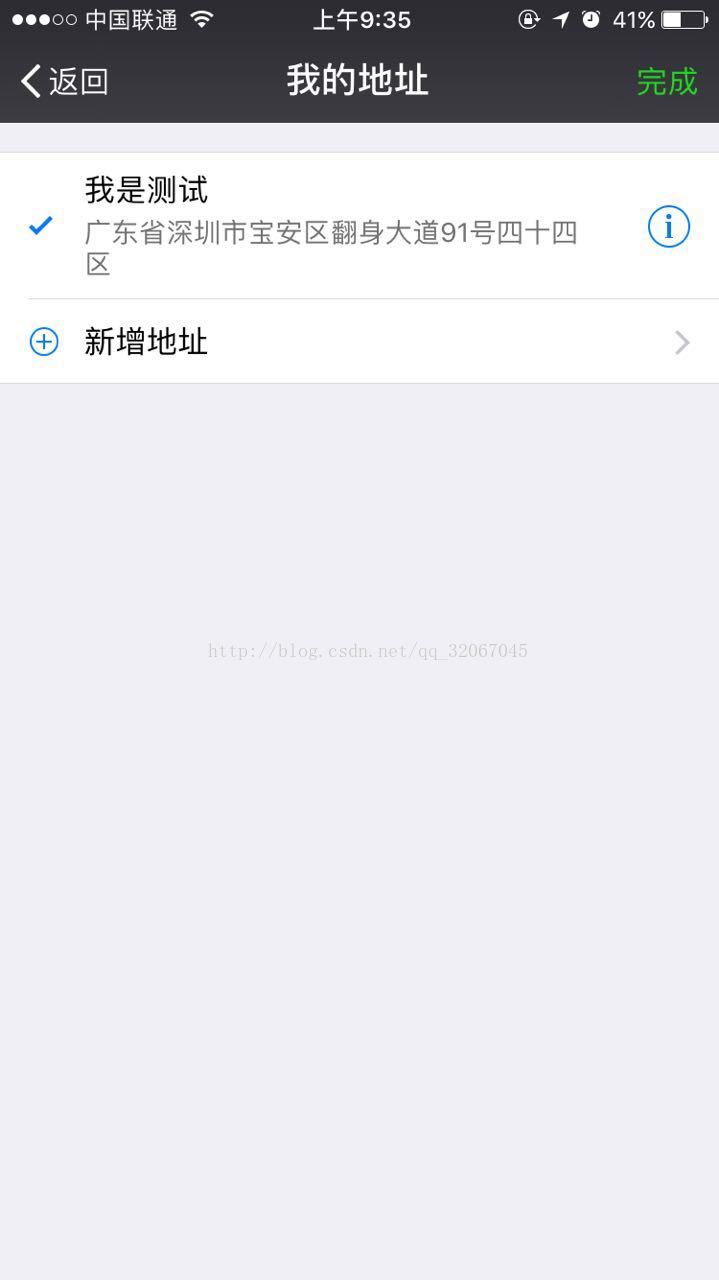Open info icon for 我是测试 address
719x1280 pixels.
pos(668,227)
